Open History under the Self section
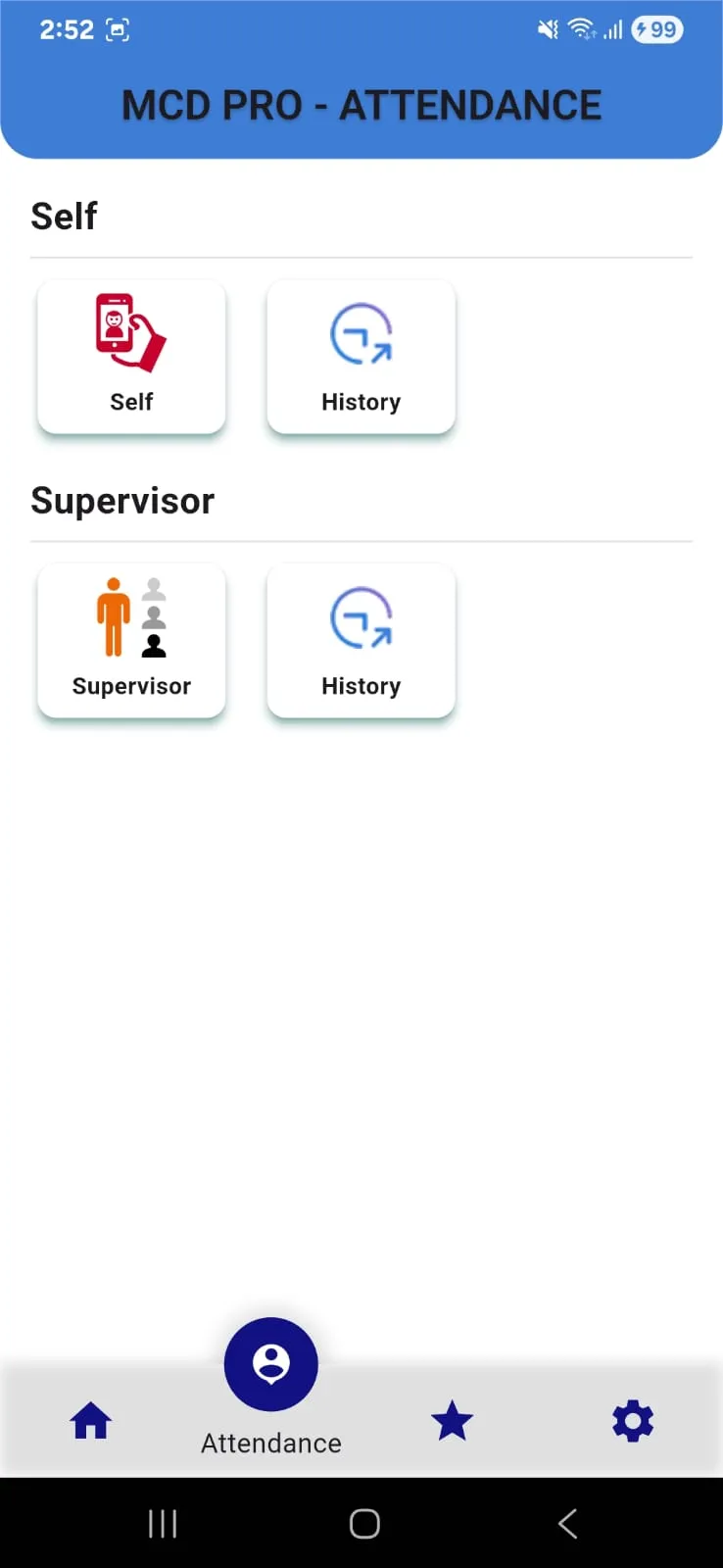 [x=361, y=357]
